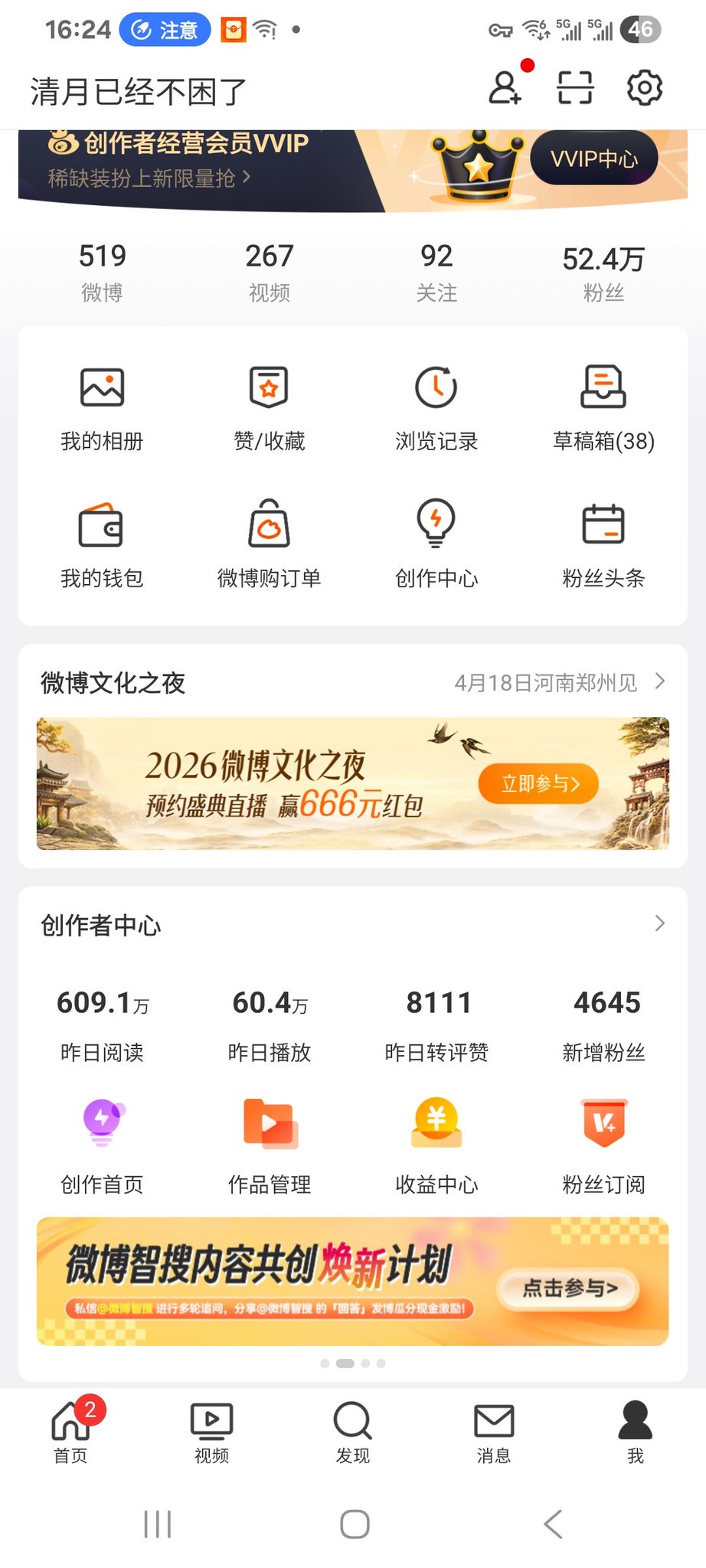Switch to the 发现 tab

(x=353, y=1432)
